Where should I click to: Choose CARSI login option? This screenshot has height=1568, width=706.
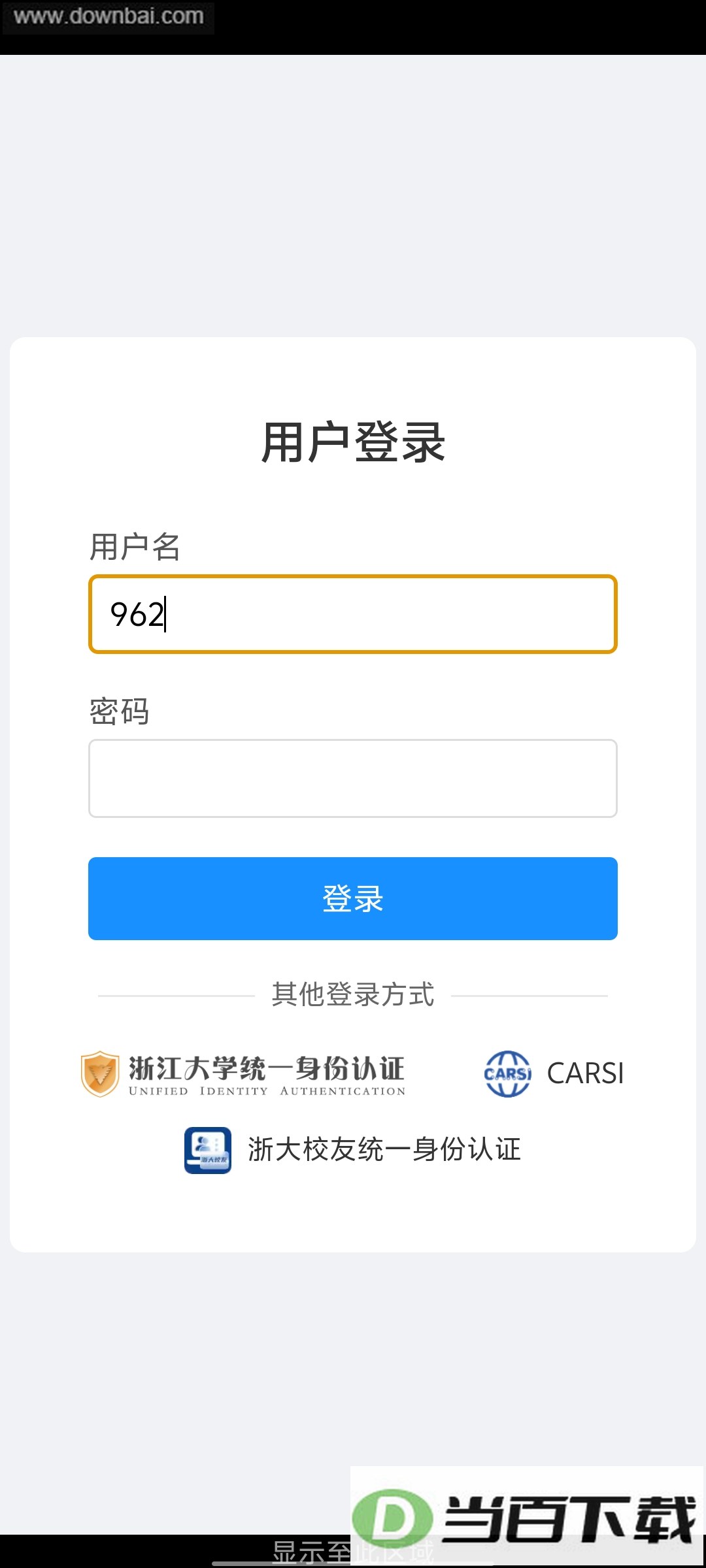click(554, 1073)
